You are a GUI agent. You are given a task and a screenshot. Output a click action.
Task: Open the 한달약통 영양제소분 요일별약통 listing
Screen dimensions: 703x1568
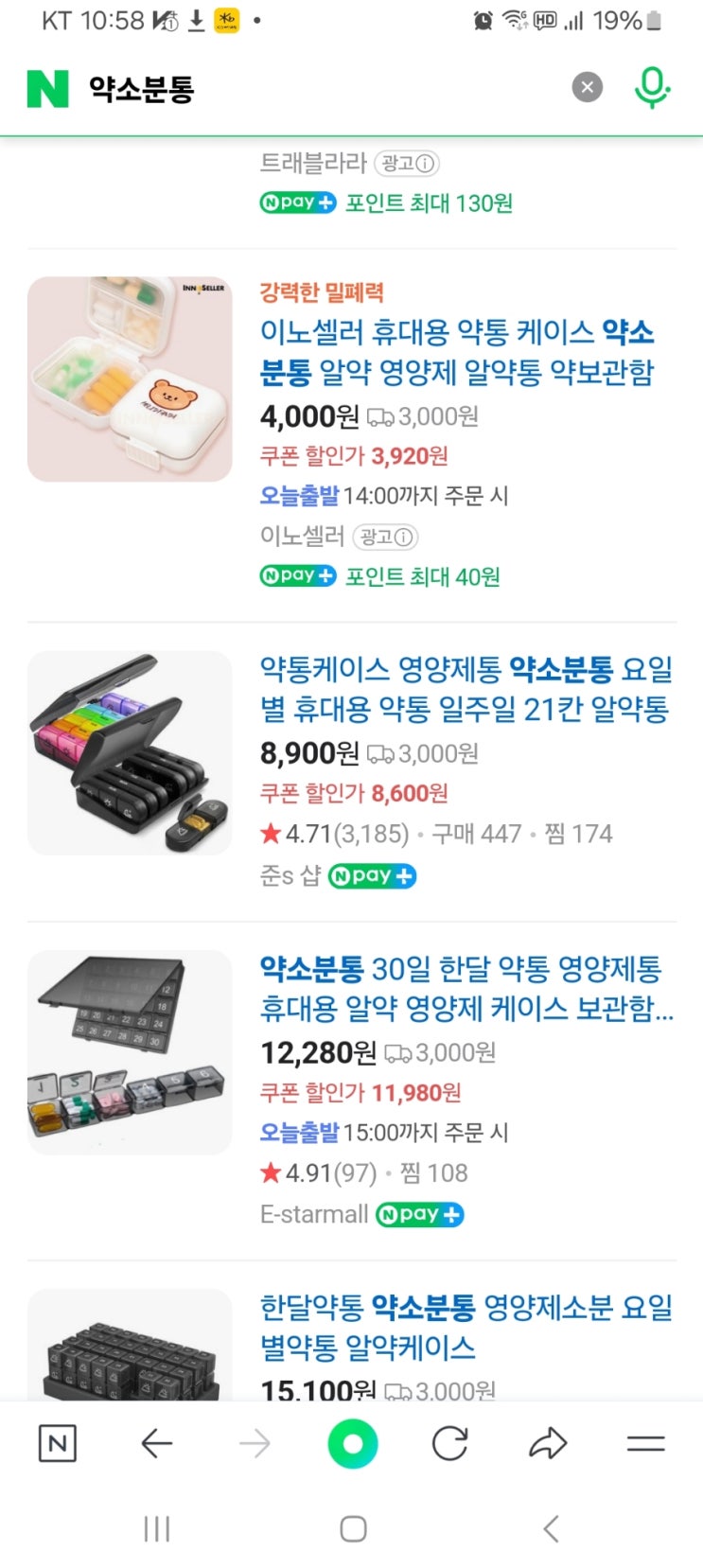[x=466, y=1327]
